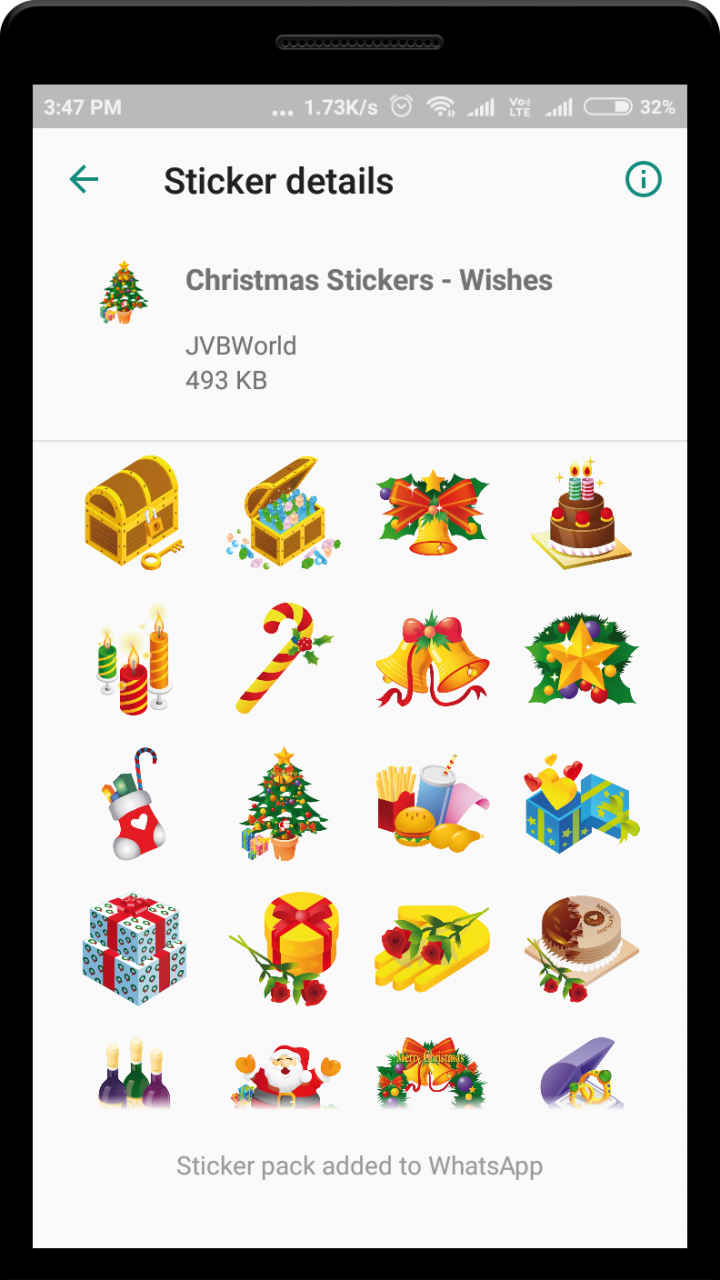
Task: Select the fast food meal sticker
Action: coord(431,805)
